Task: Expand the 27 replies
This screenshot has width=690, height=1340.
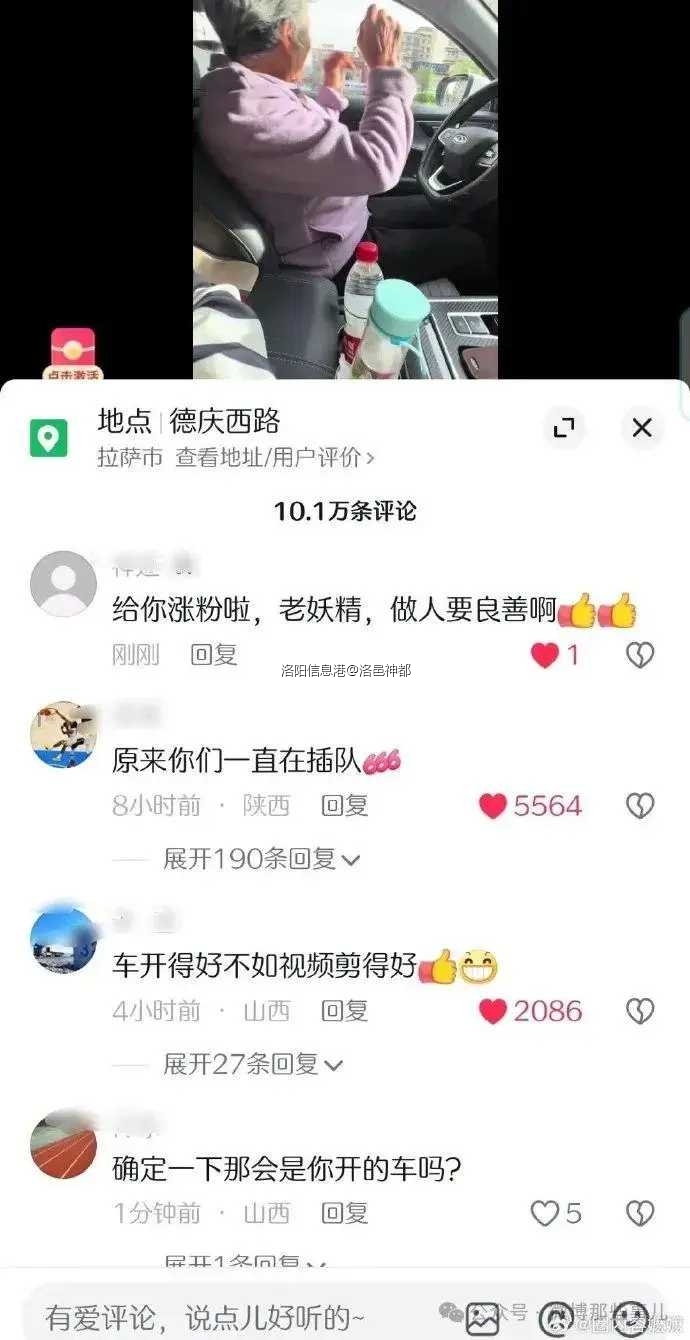Action: coord(253,1064)
